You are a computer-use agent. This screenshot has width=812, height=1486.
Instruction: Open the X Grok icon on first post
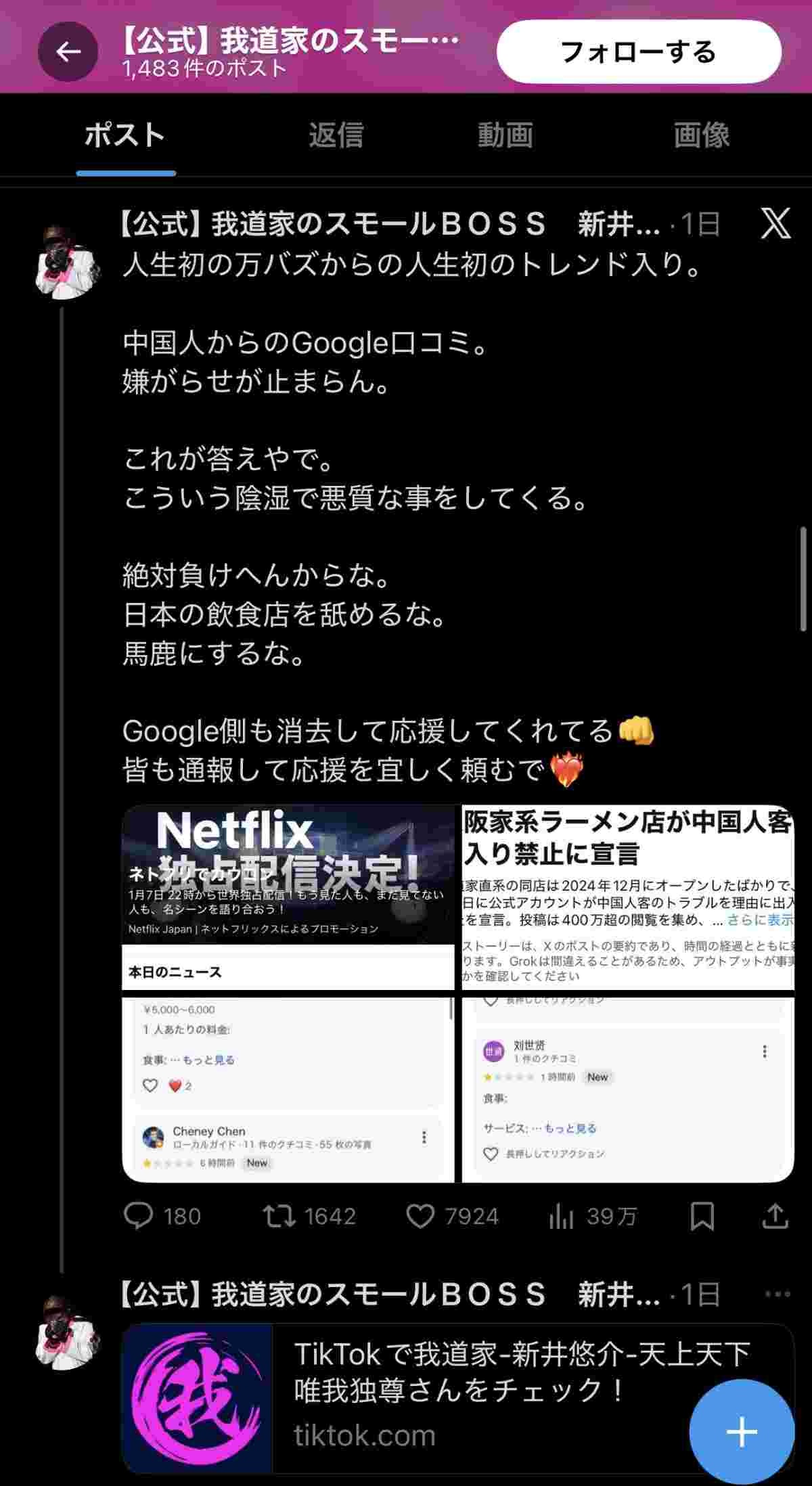pyautogui.click(x=775, y=224)
